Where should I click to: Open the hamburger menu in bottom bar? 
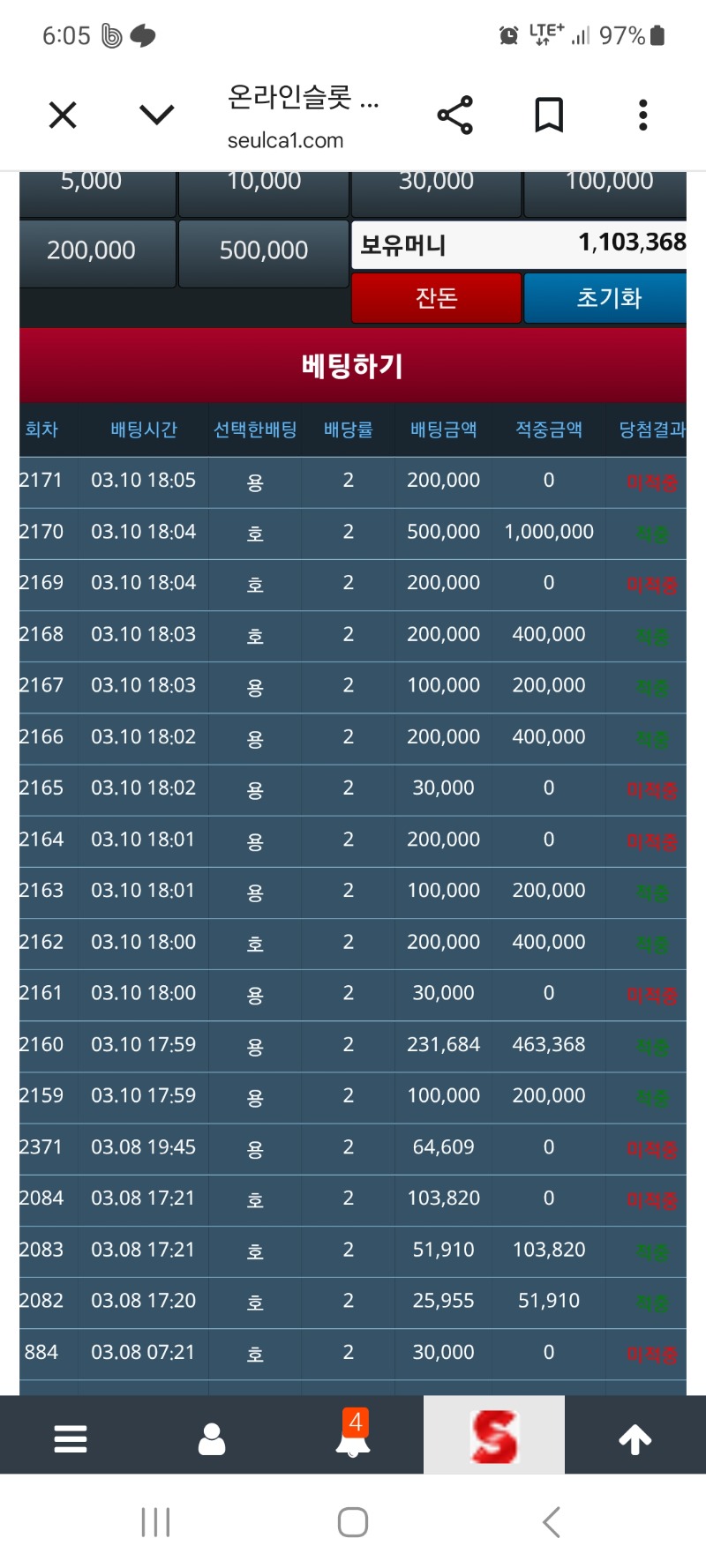[x=71, y=1438]
